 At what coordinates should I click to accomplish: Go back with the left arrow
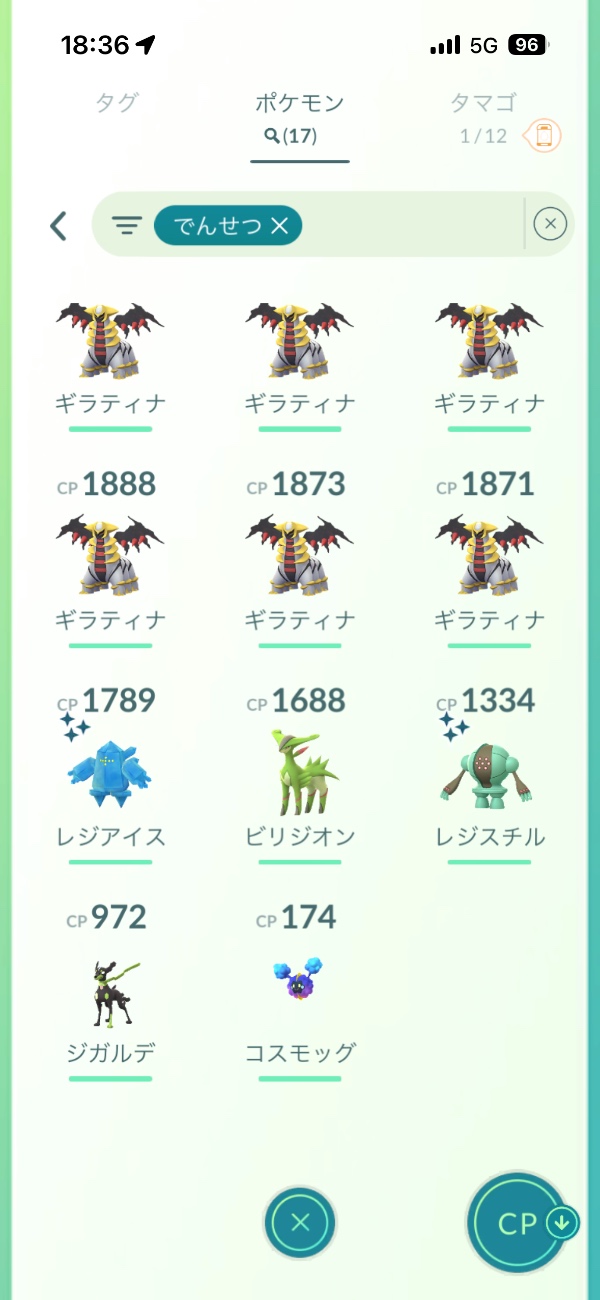tap(58, 226)
